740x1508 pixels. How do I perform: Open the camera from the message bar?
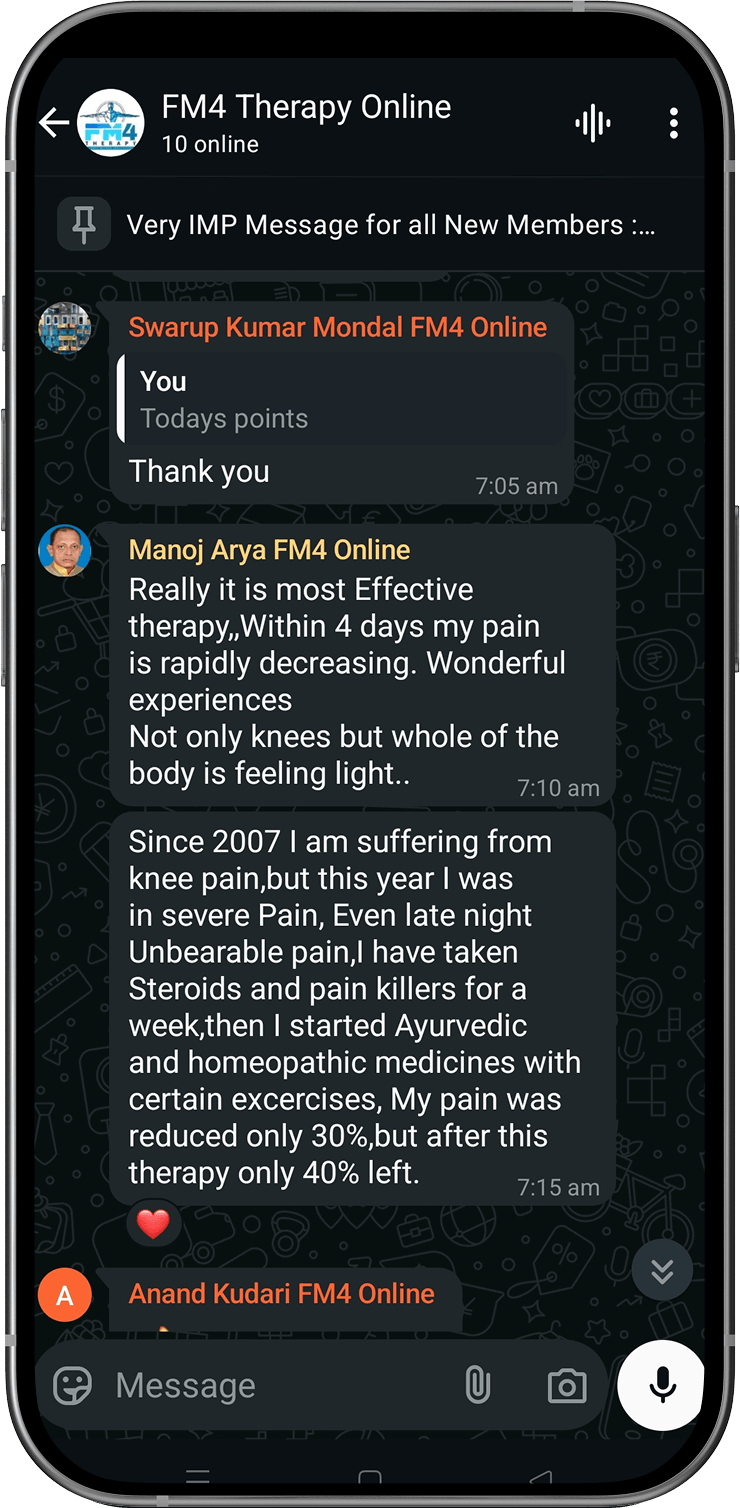pyautogui.click(x=567, y=1386)
